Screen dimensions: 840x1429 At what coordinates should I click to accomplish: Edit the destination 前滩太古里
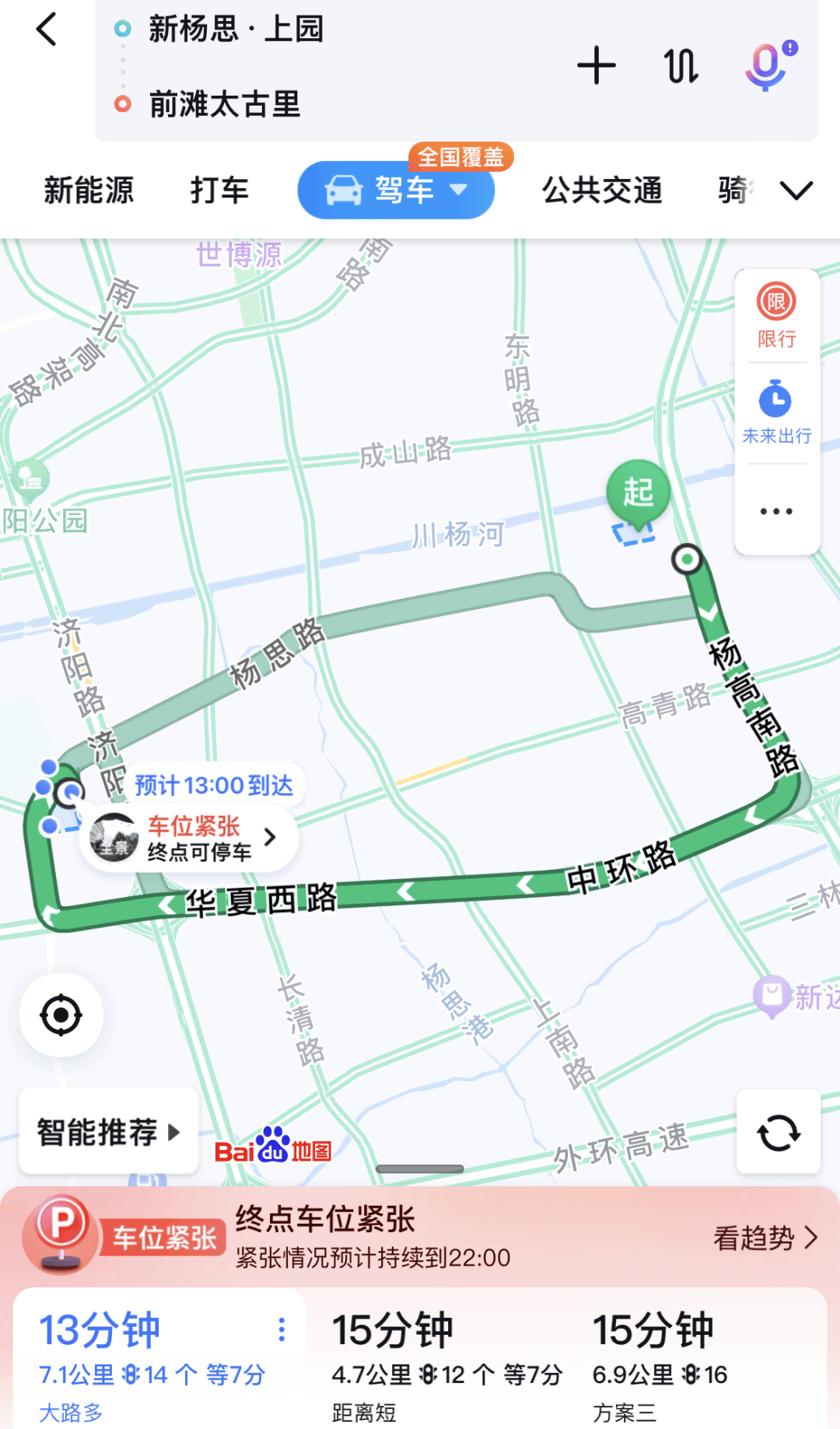coord(224,104)
